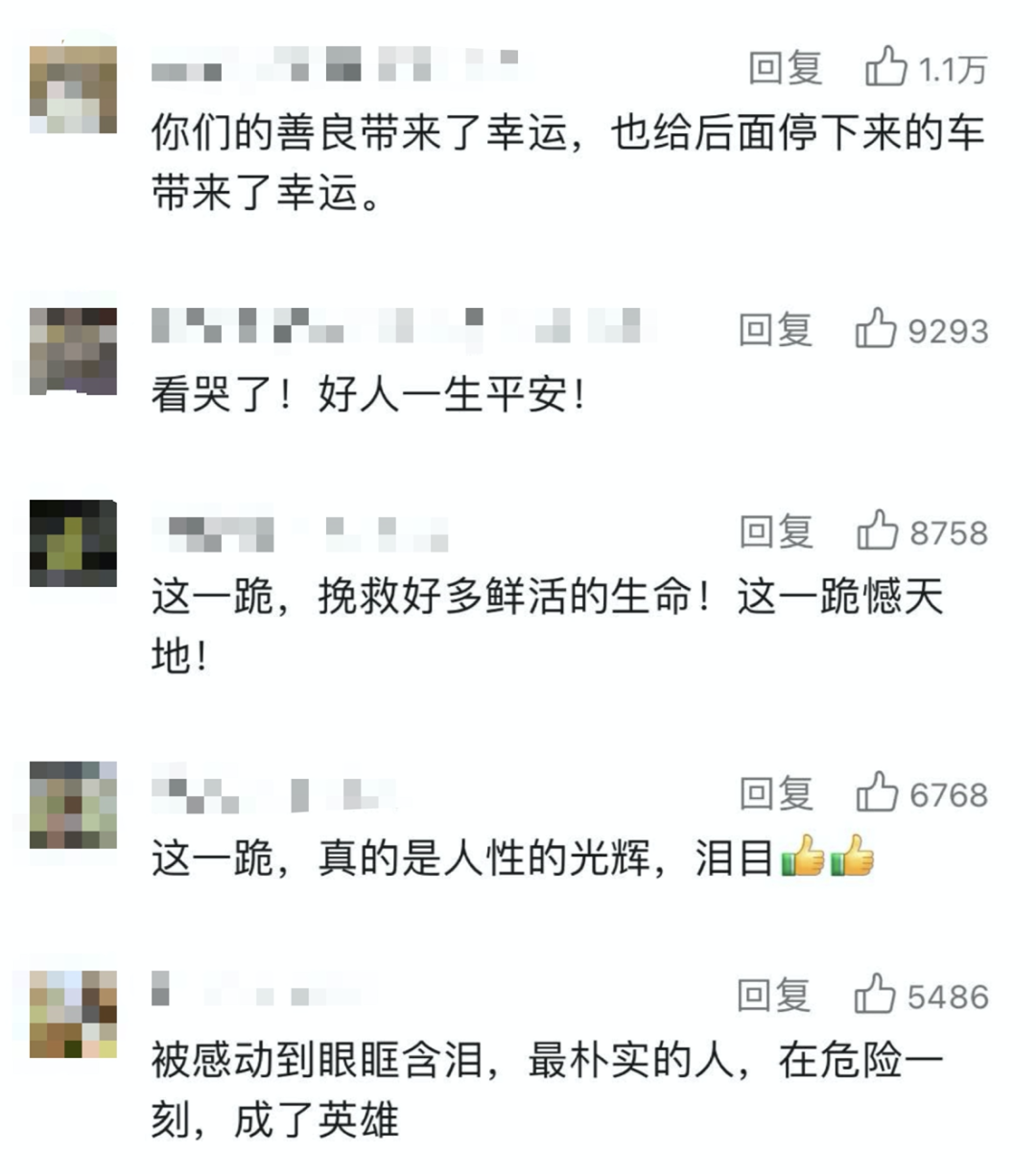Like the comment with 9293 likes
This screenshot has width=1036, height=1174.
coord(876,329)
